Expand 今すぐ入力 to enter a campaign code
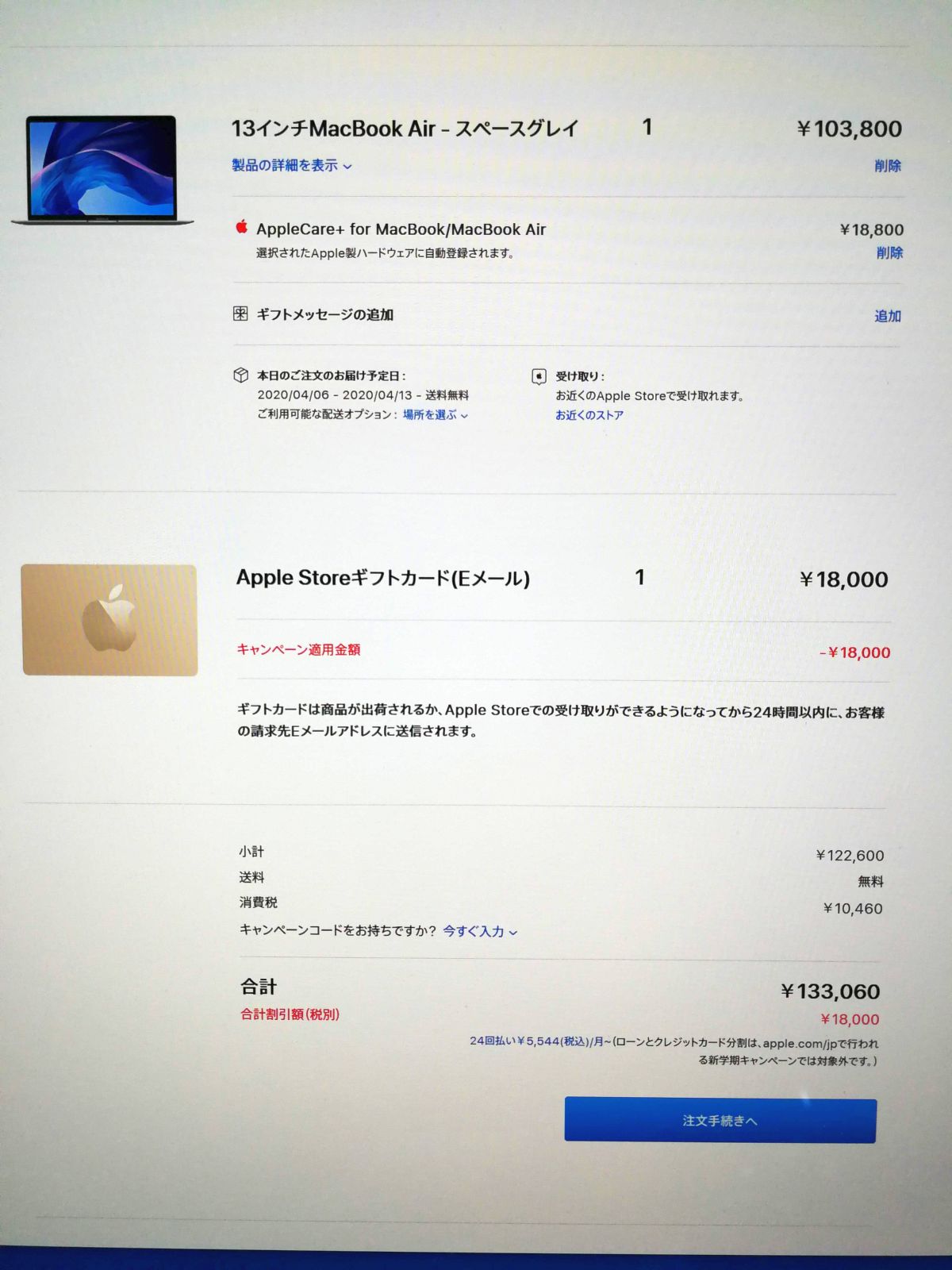Viewport: 952px width, 1270px height. (x=479, y=931)
